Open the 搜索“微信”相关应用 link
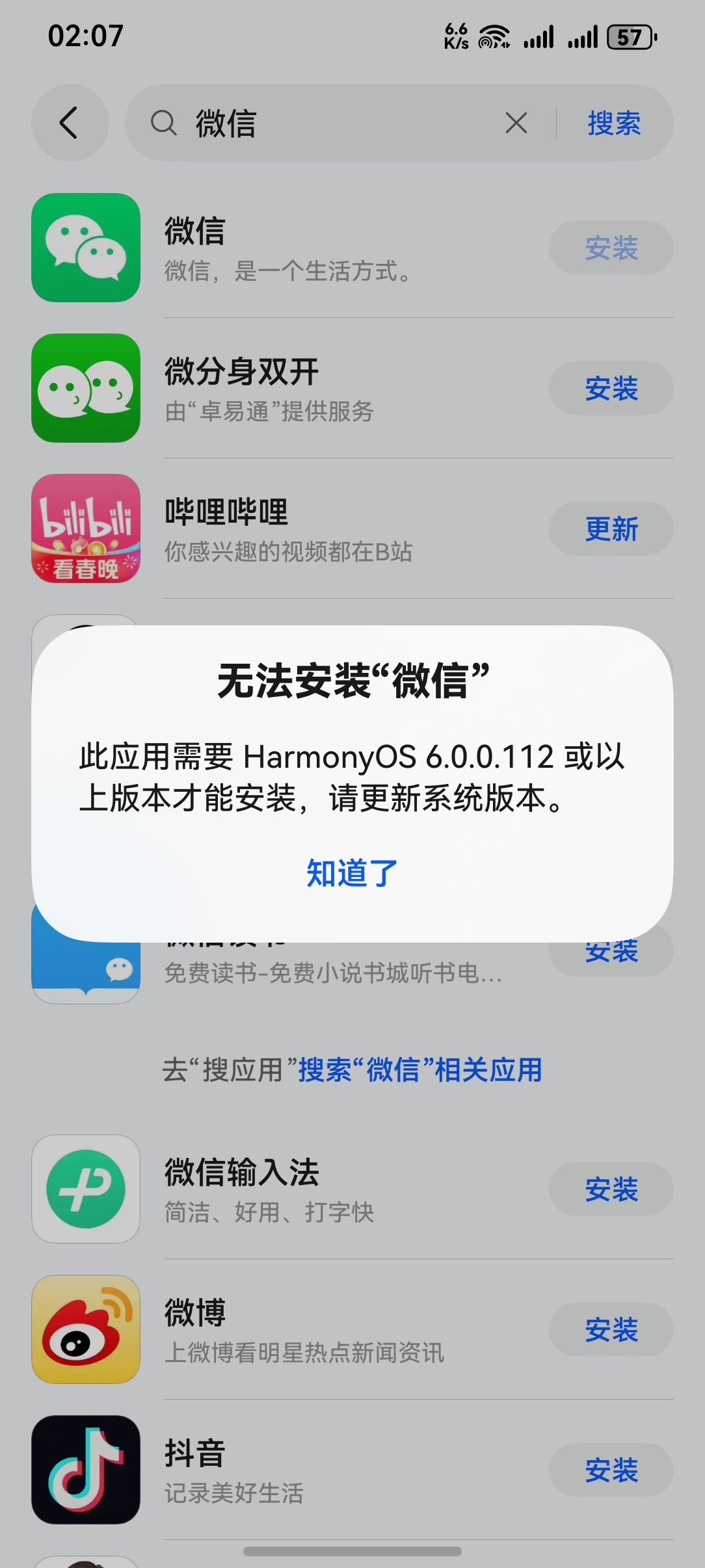Viewport: 705px width, 1568px height. click(420, 1070)
